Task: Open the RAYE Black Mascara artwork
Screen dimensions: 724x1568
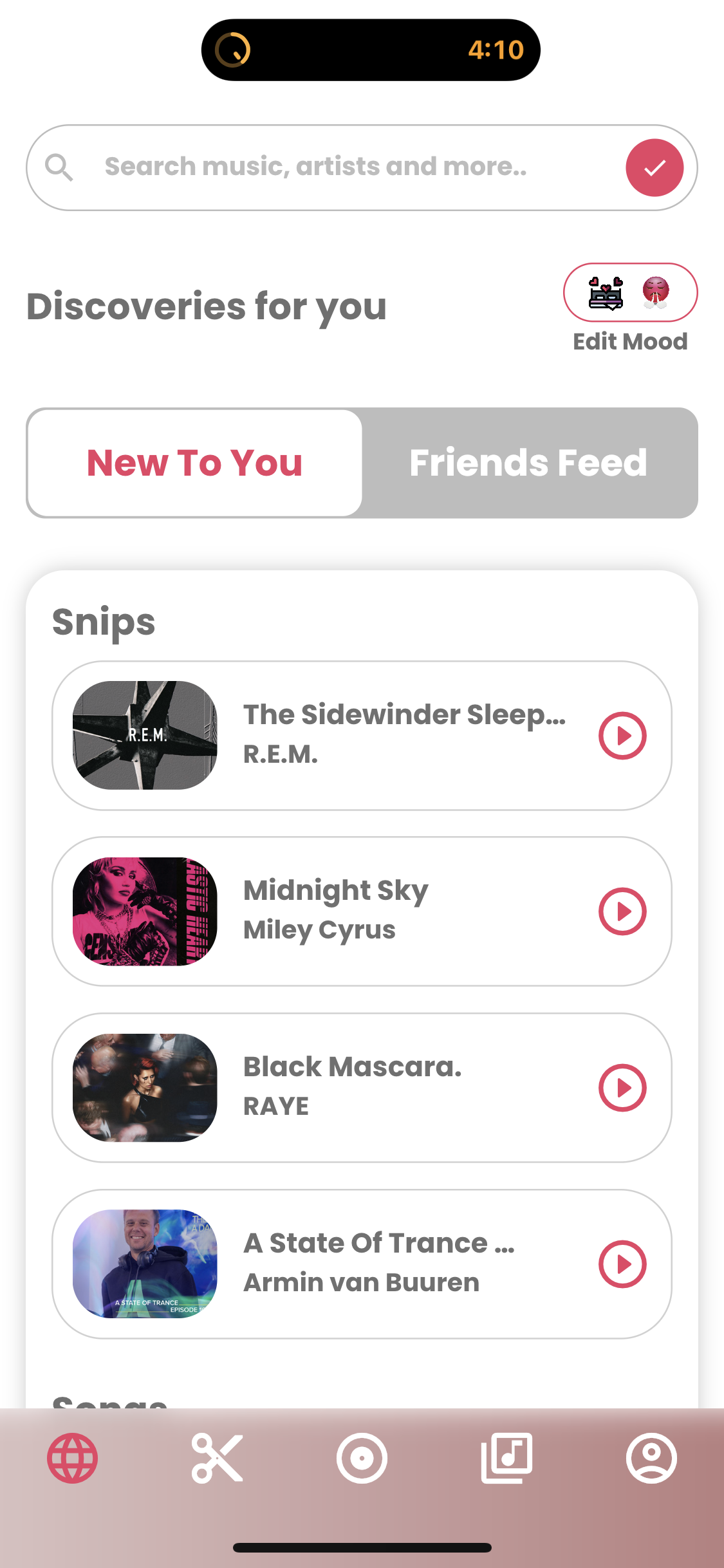Action: pos(145,1088)
